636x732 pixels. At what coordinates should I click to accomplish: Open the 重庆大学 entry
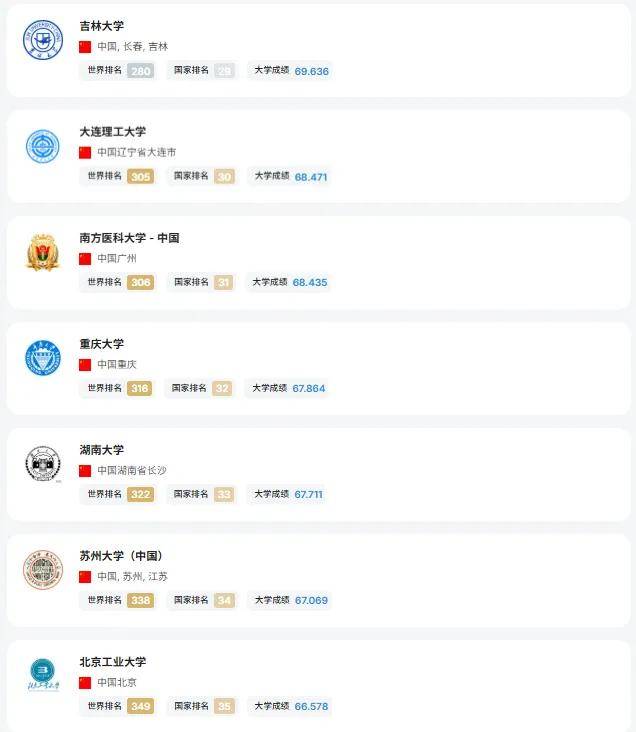coord(318,367)
